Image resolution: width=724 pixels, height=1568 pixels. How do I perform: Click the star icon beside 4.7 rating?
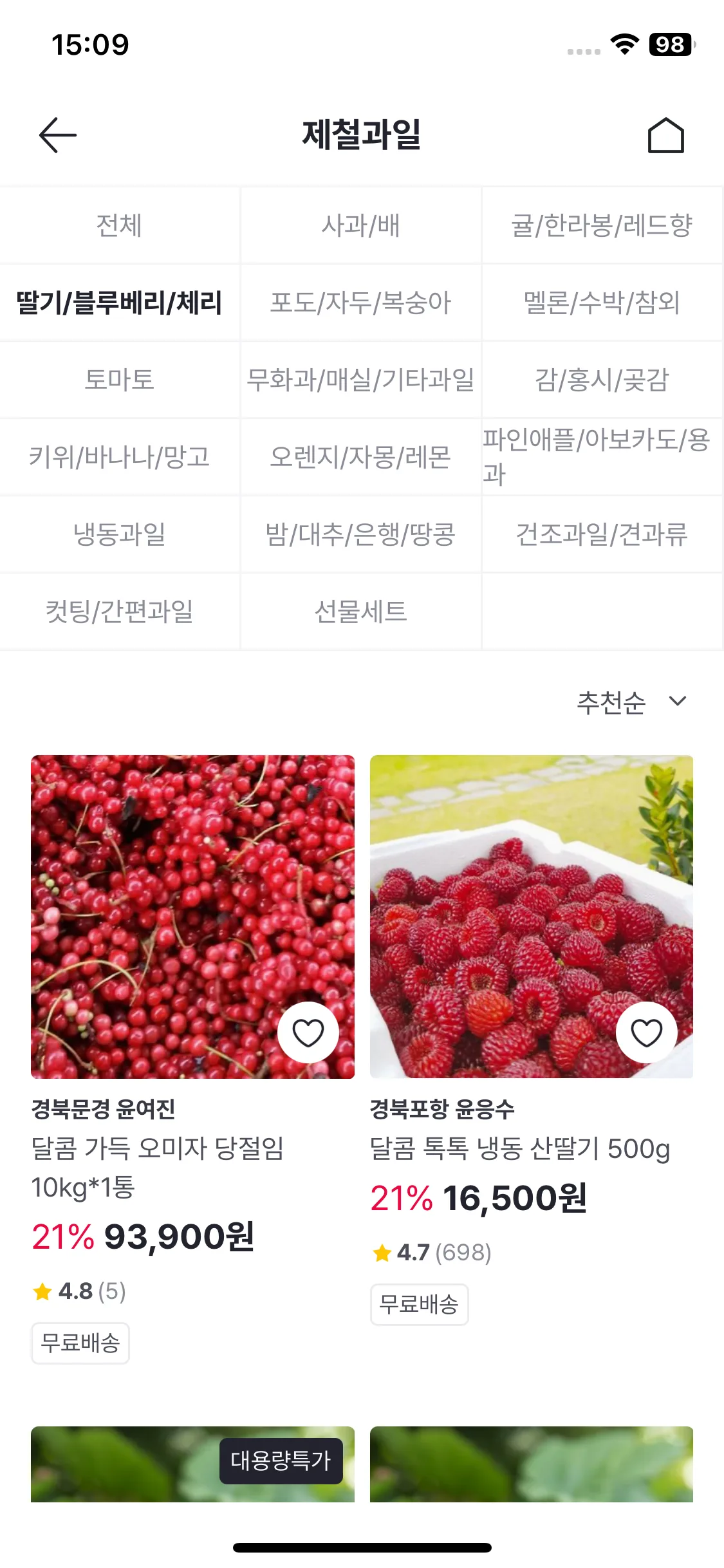pos(383,1252)
